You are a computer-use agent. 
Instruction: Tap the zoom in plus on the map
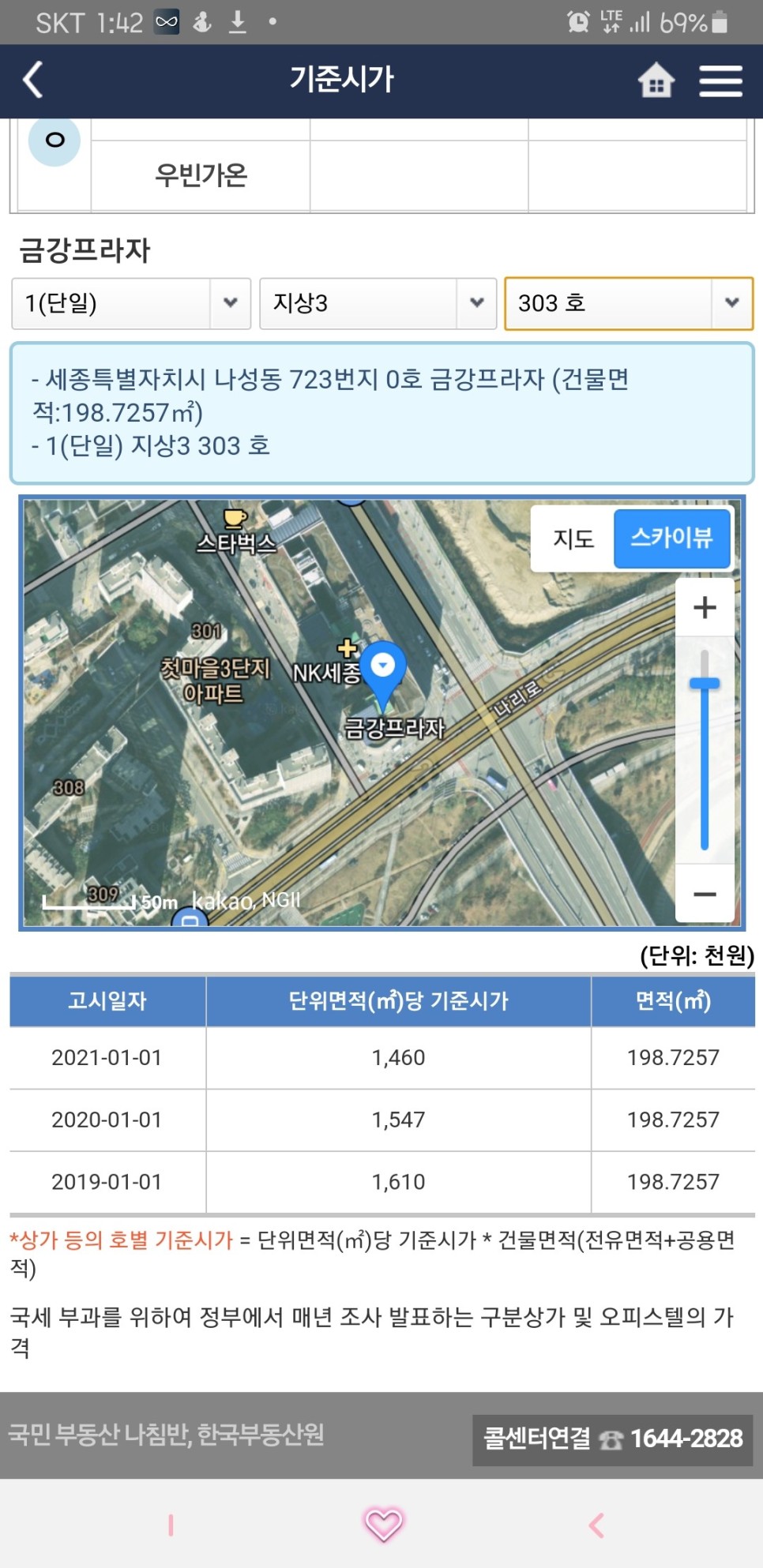[704, 607]
